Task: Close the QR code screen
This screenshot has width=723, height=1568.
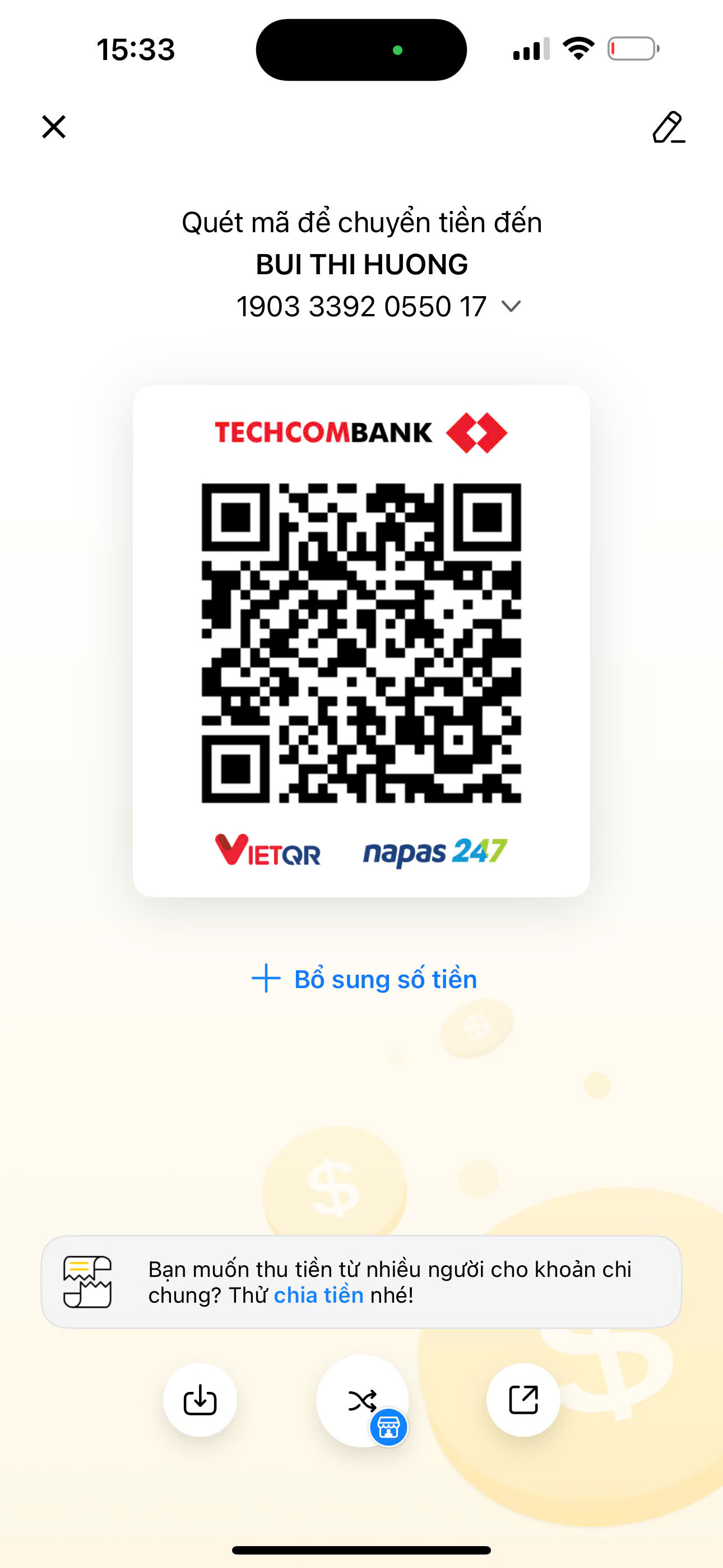Action: tap(54, 127)
